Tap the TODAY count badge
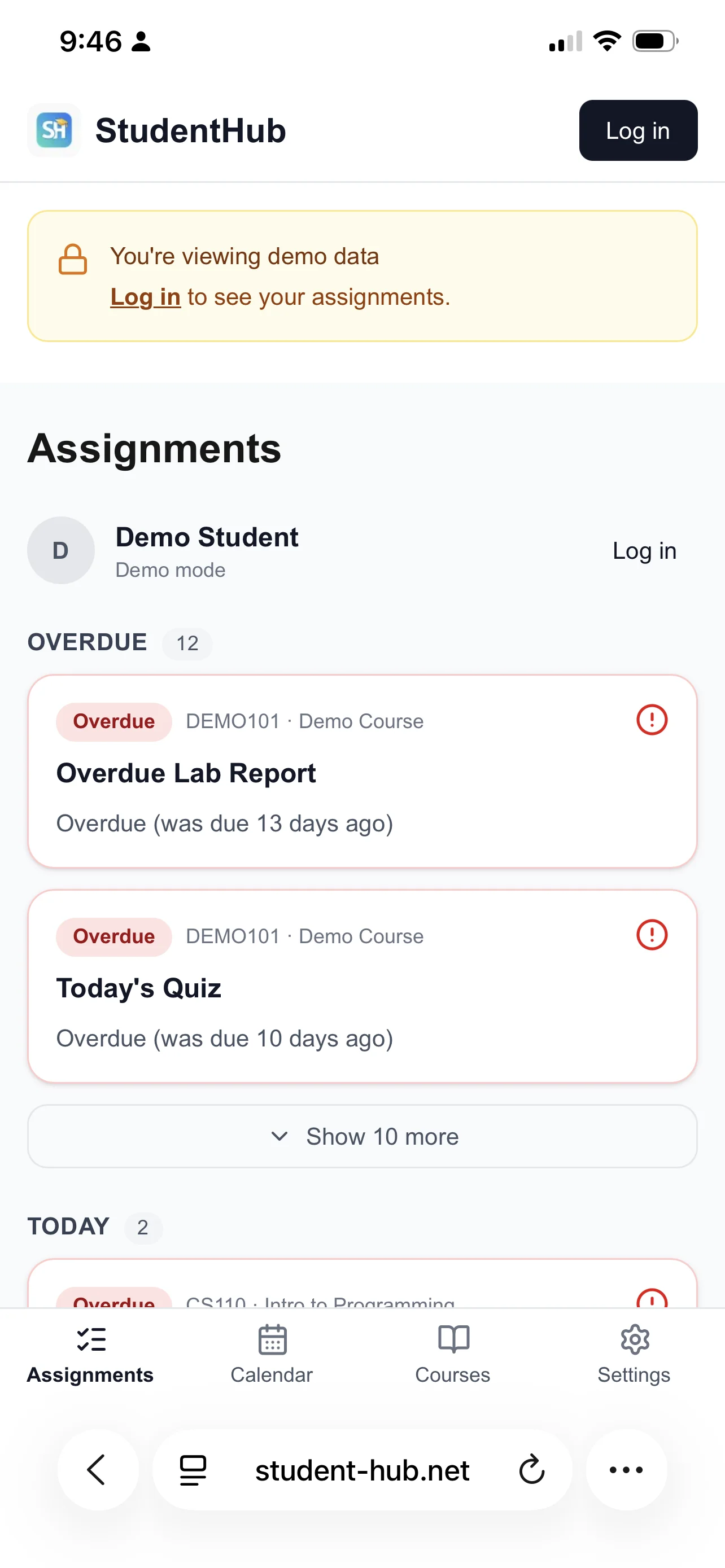725x1568 pixels. click(143, 1228)
